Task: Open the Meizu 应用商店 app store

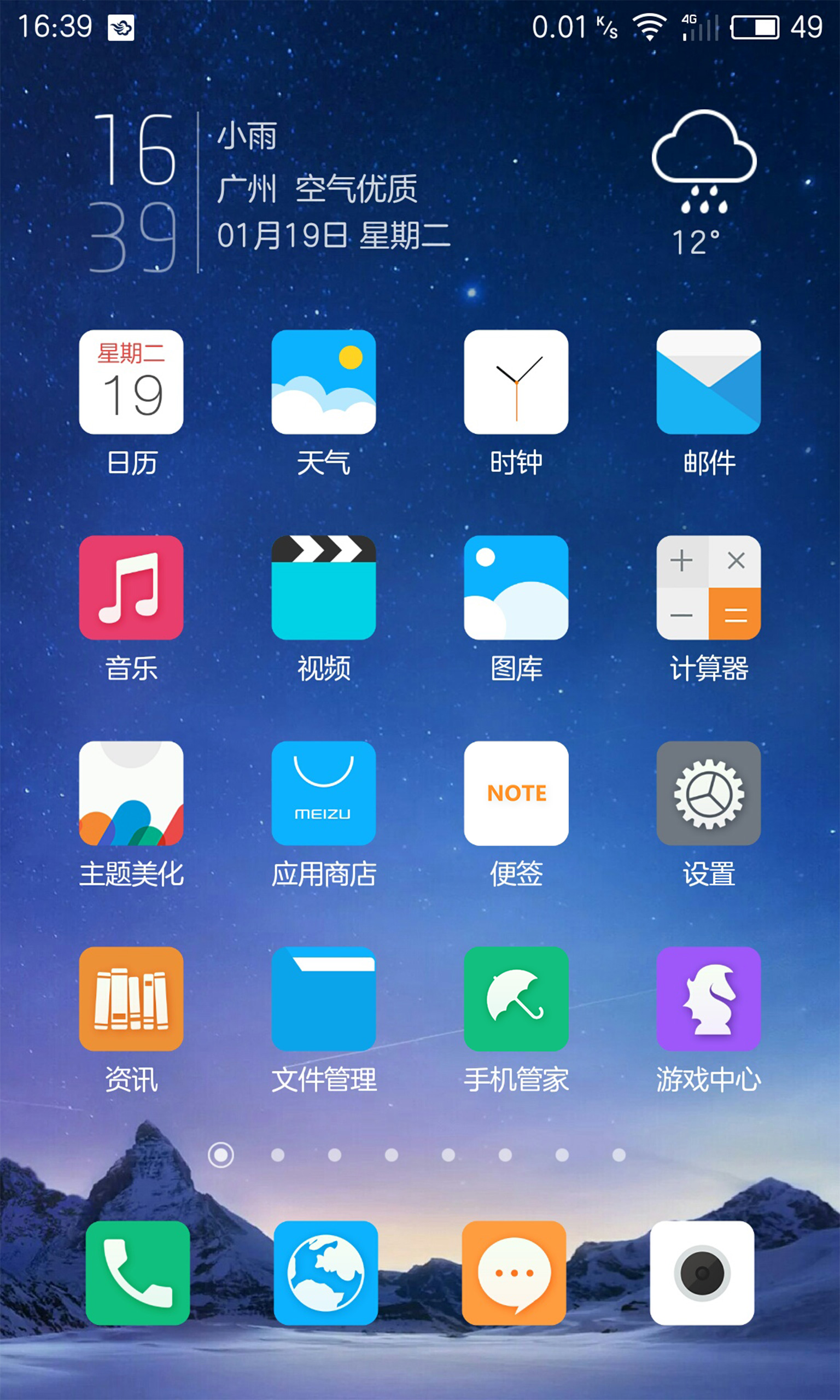Action: click(x=323, y=793)
